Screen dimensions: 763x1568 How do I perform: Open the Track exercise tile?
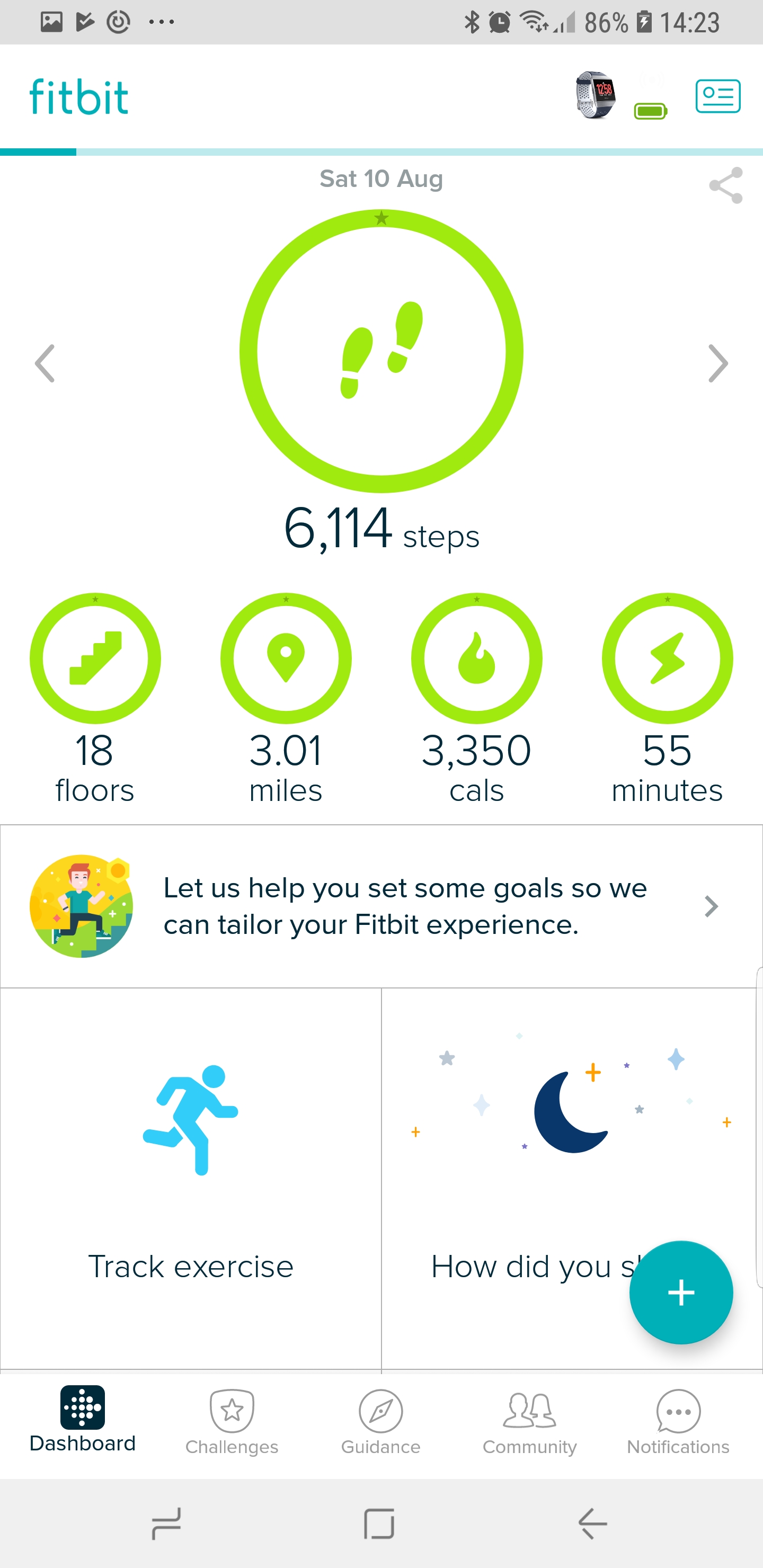click(191, 1179)
